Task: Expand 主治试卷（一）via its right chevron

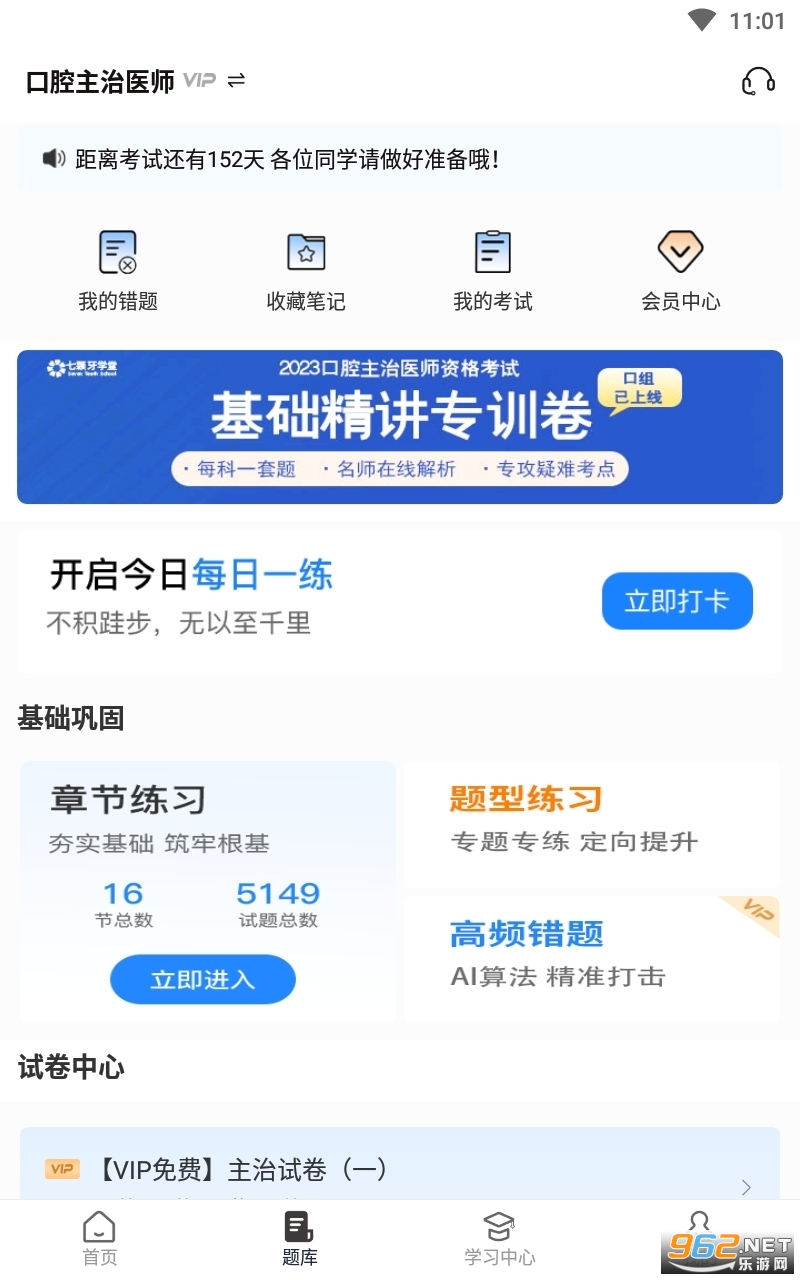Action: [746, 1187]
